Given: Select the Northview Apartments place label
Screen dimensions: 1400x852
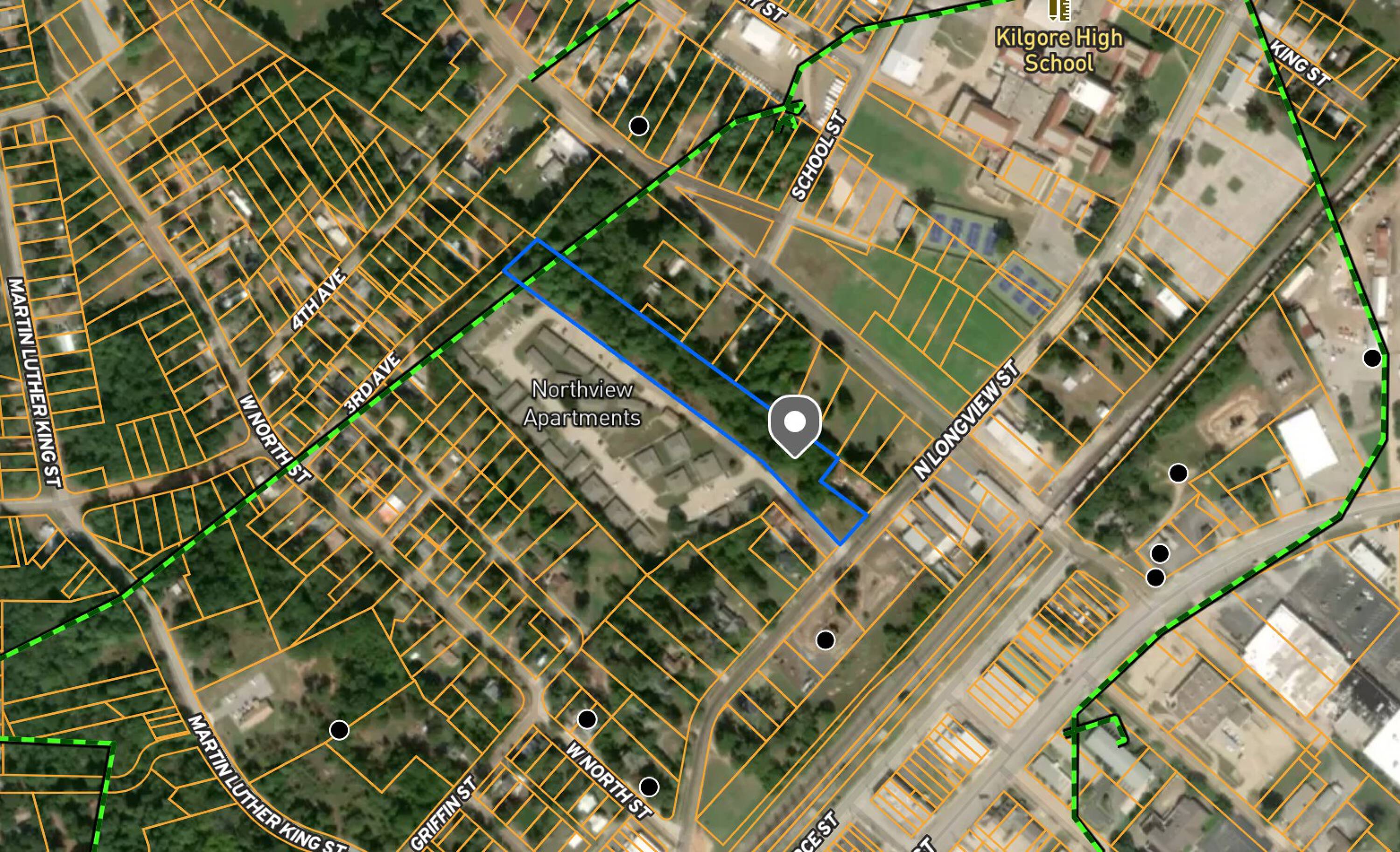Looking at the screenshot, I should [582, 403].
